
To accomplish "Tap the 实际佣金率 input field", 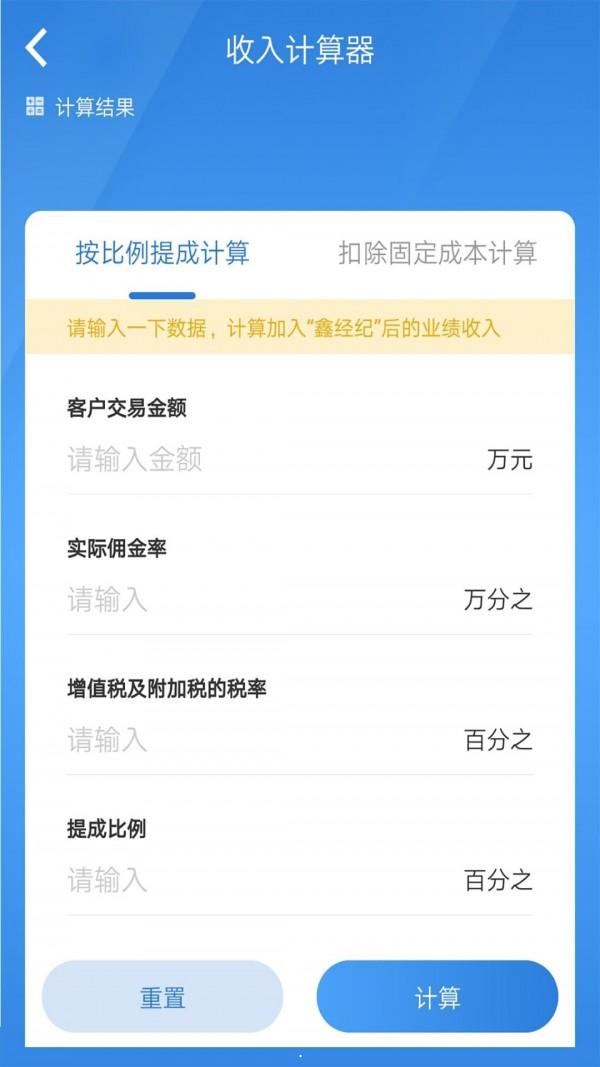I will pos(260,600).
